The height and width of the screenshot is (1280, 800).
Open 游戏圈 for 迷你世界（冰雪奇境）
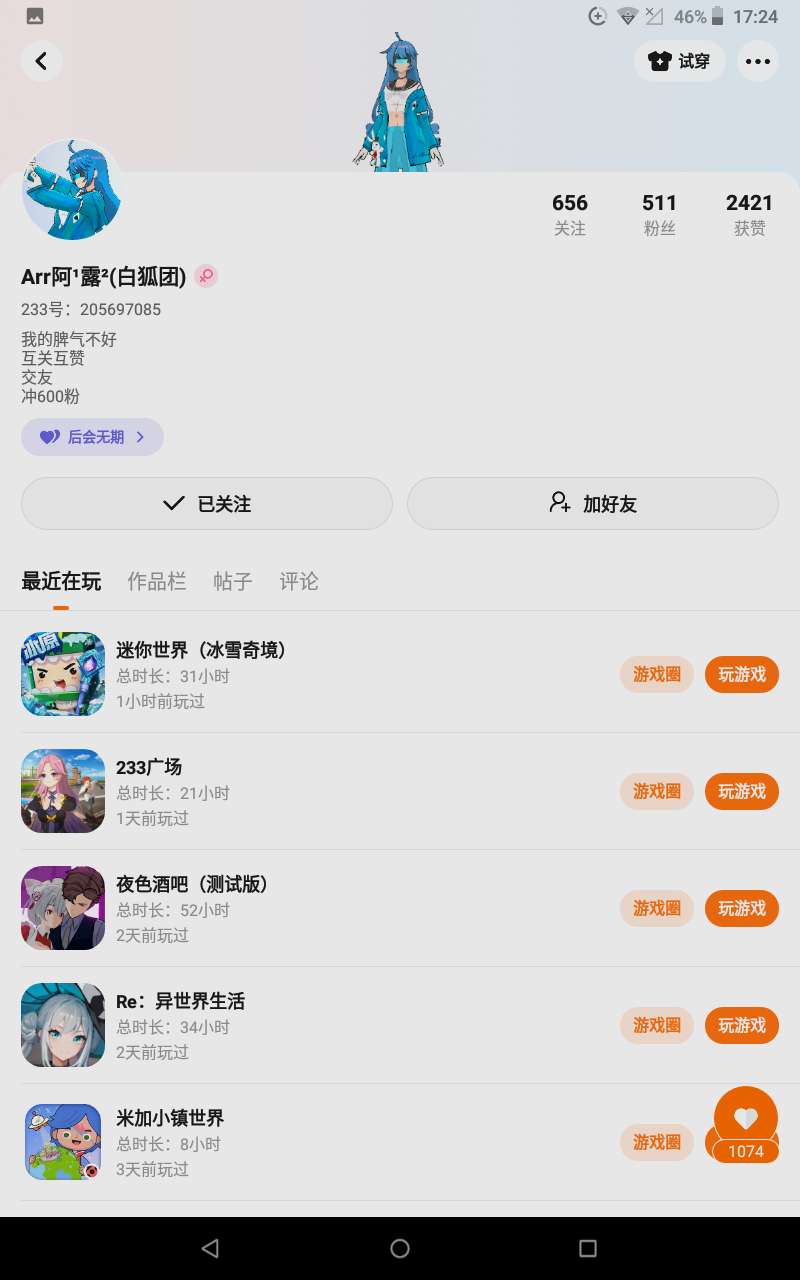[657, 674]
